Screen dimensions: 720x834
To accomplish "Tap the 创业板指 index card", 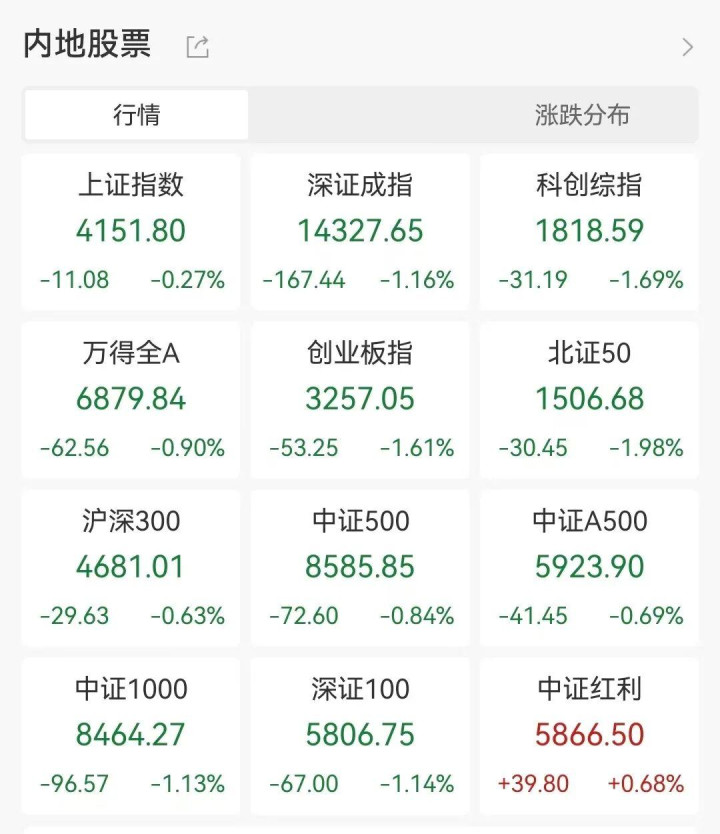I will point(360,399).
